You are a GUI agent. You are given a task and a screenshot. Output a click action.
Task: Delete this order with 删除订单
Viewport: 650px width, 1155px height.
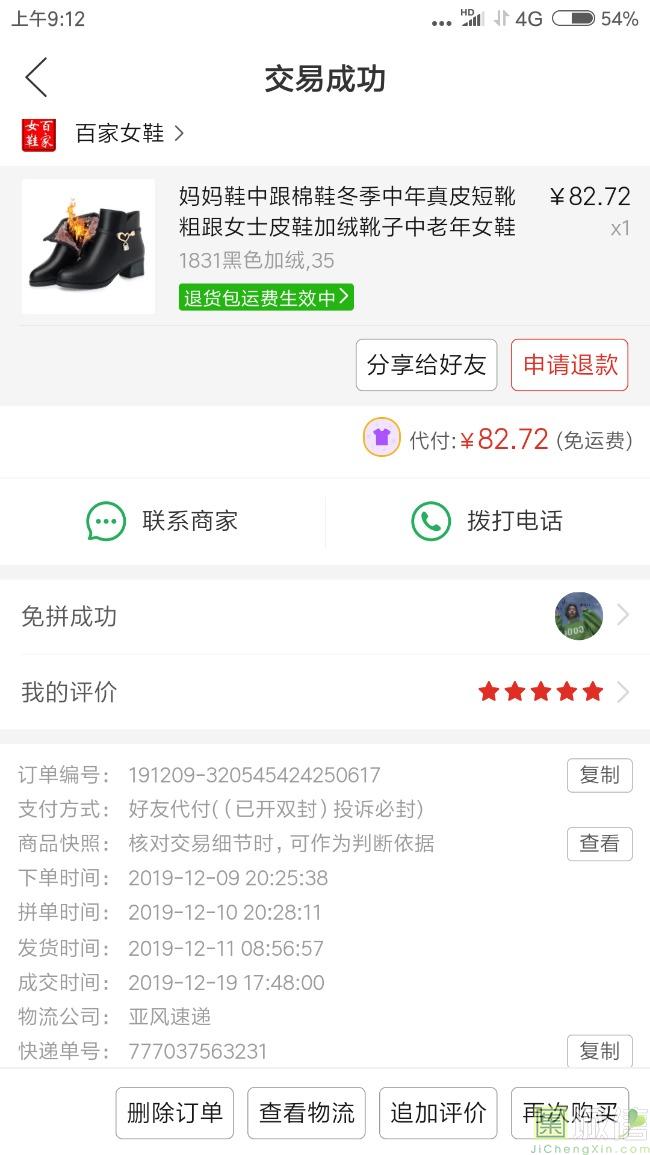click(175, 1113)
